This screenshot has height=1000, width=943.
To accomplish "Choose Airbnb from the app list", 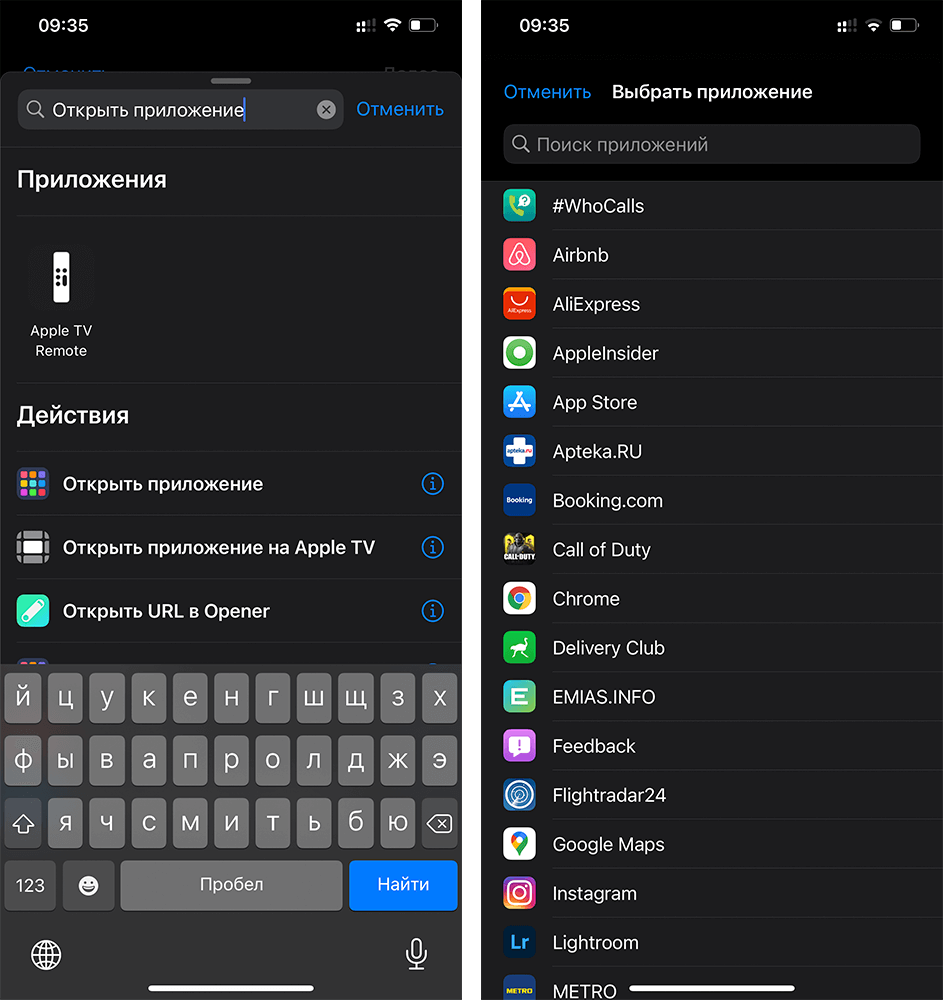I will click(580, 255).
